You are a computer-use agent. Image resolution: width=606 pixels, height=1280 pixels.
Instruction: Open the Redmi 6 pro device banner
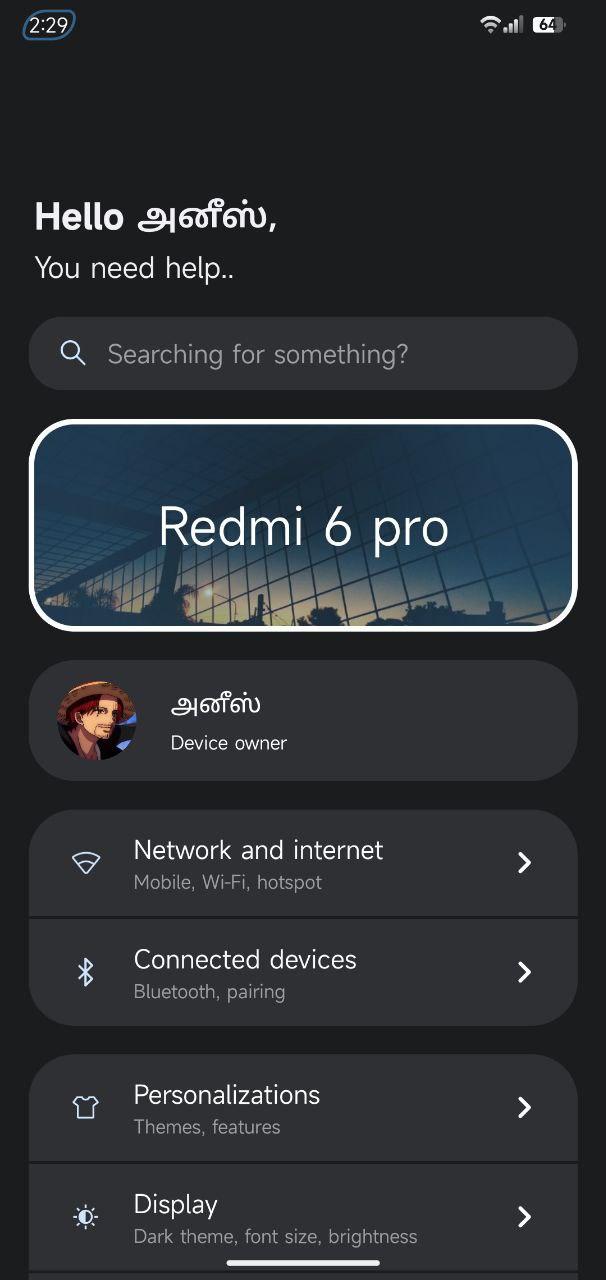point(303,526)
